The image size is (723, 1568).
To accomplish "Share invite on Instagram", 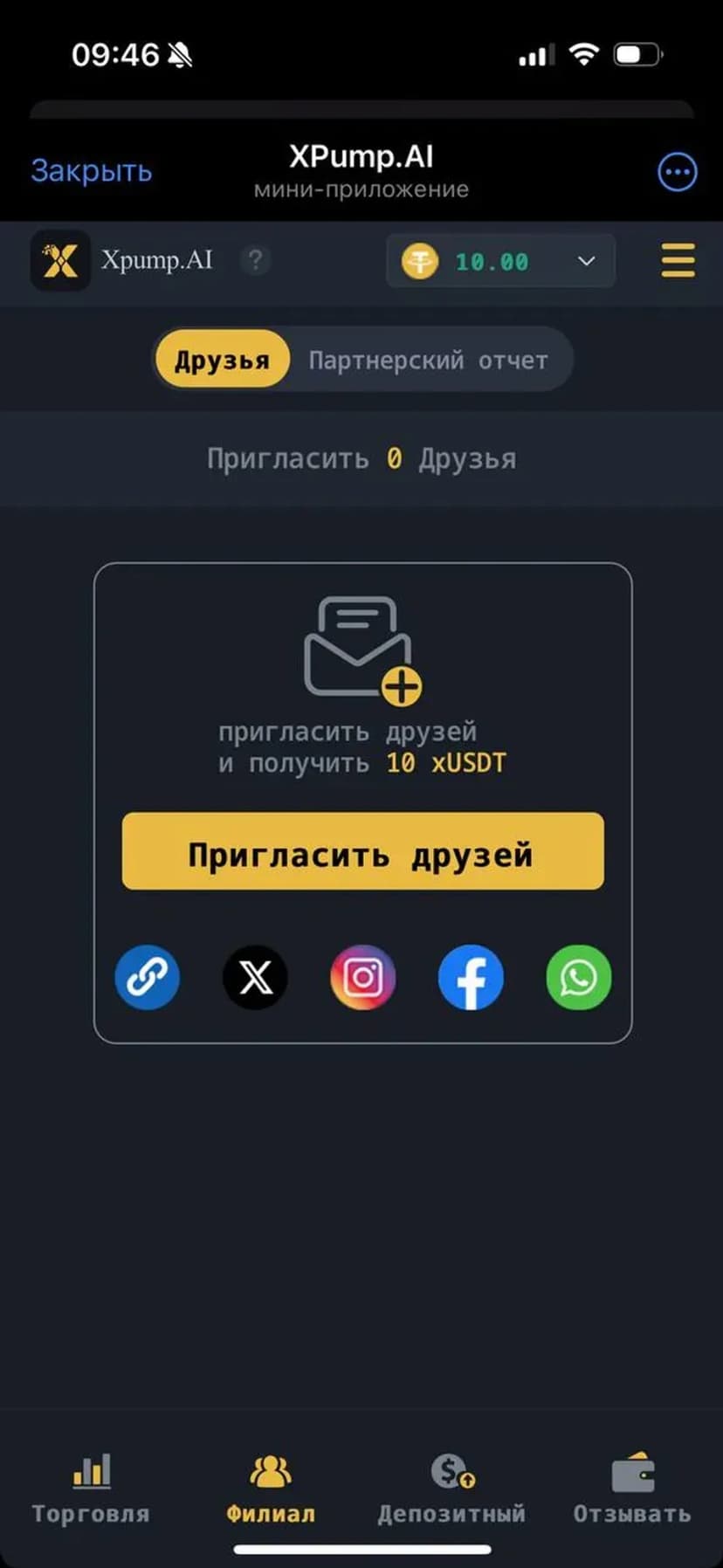I will coord(362,977).
